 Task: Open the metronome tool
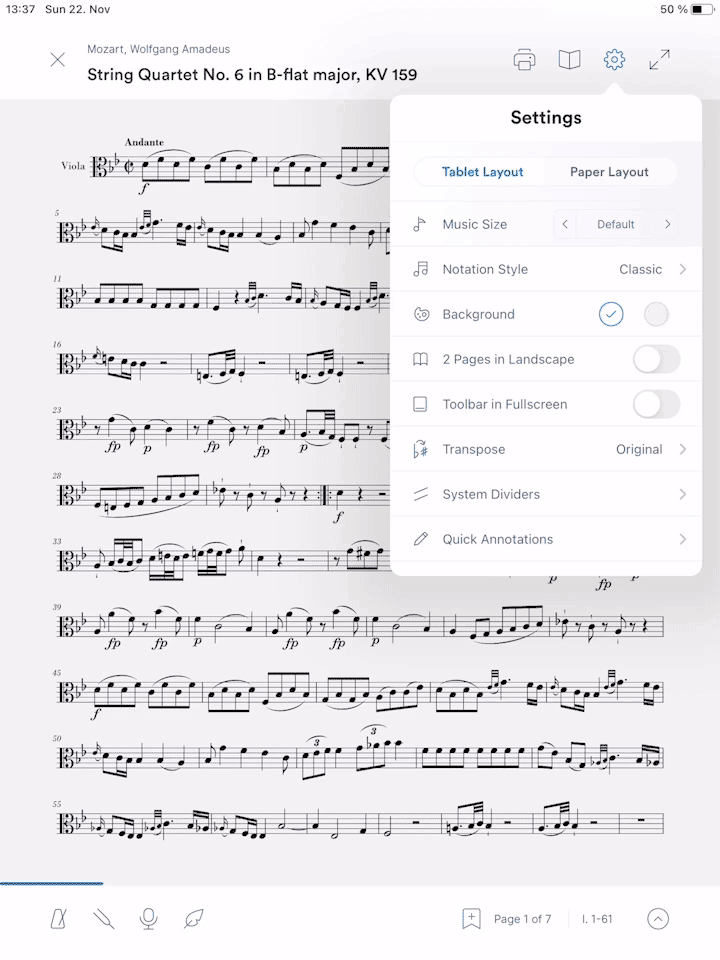[59, 919]
